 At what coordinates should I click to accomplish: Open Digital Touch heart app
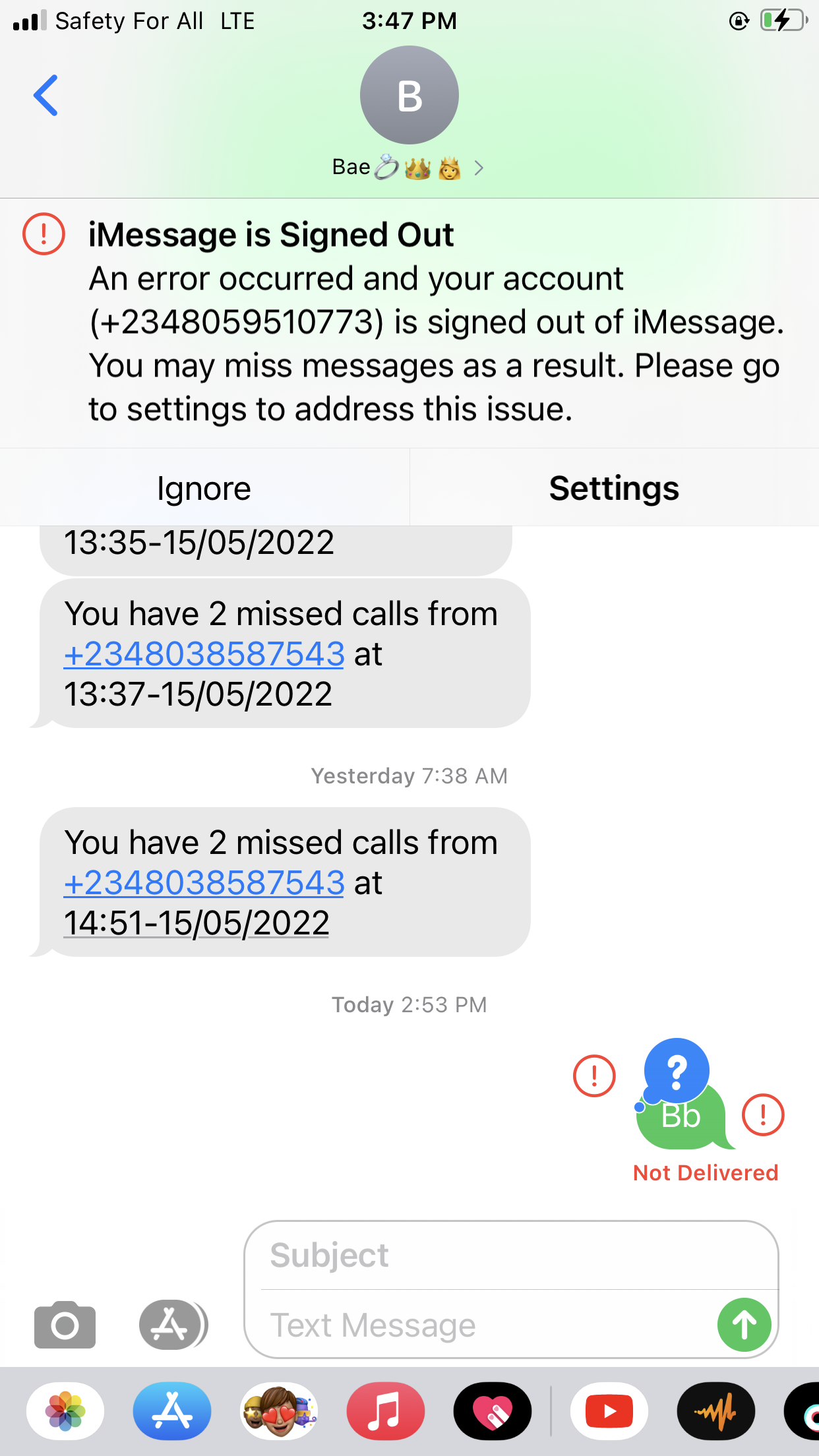(493, 1411)
